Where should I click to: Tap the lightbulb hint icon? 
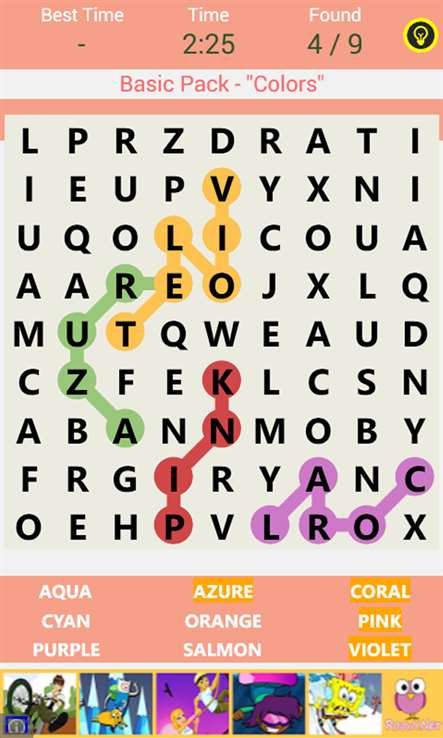[x=421, y=36]
